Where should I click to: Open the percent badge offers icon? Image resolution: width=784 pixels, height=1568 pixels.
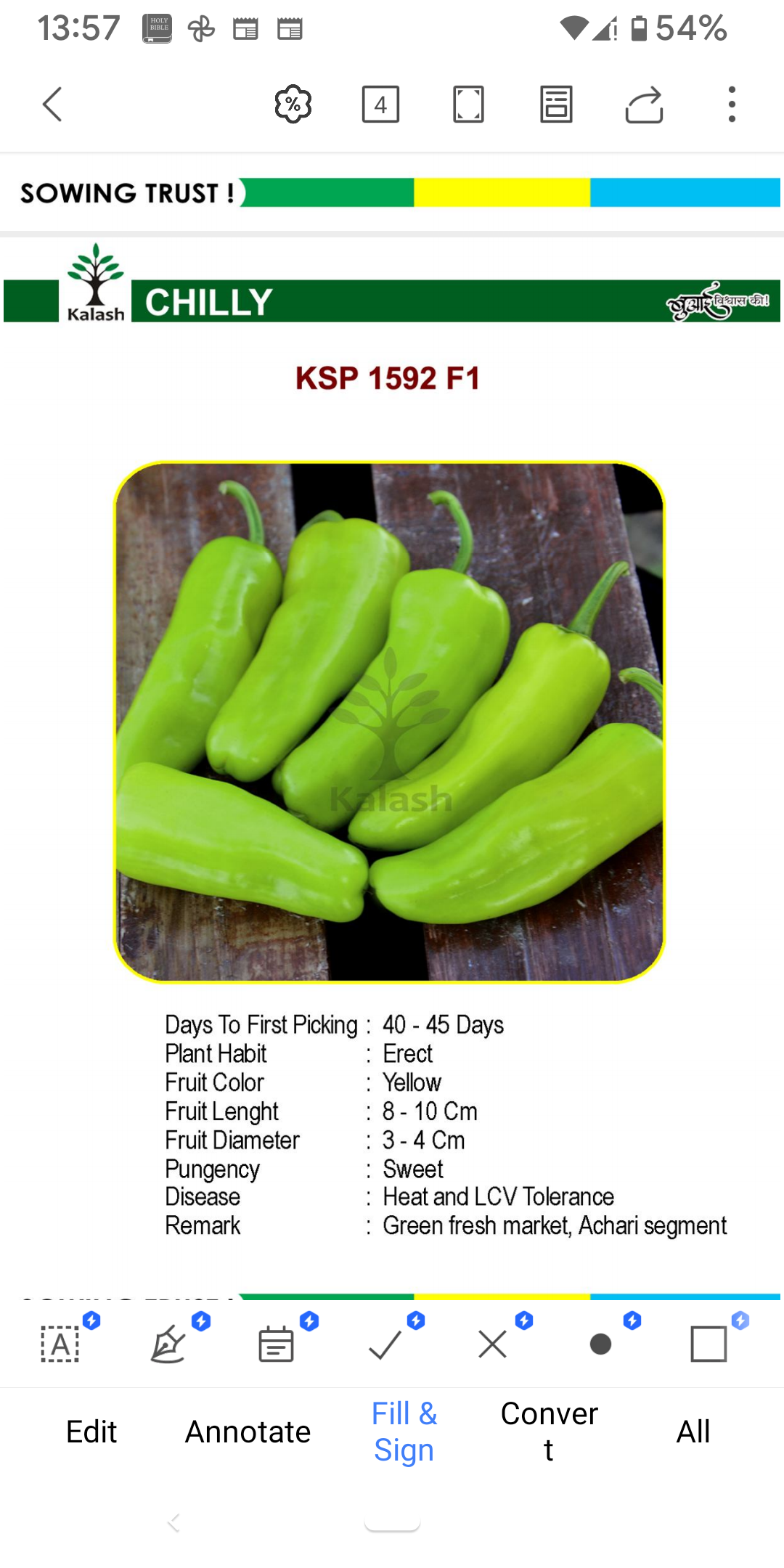point(293,105)
